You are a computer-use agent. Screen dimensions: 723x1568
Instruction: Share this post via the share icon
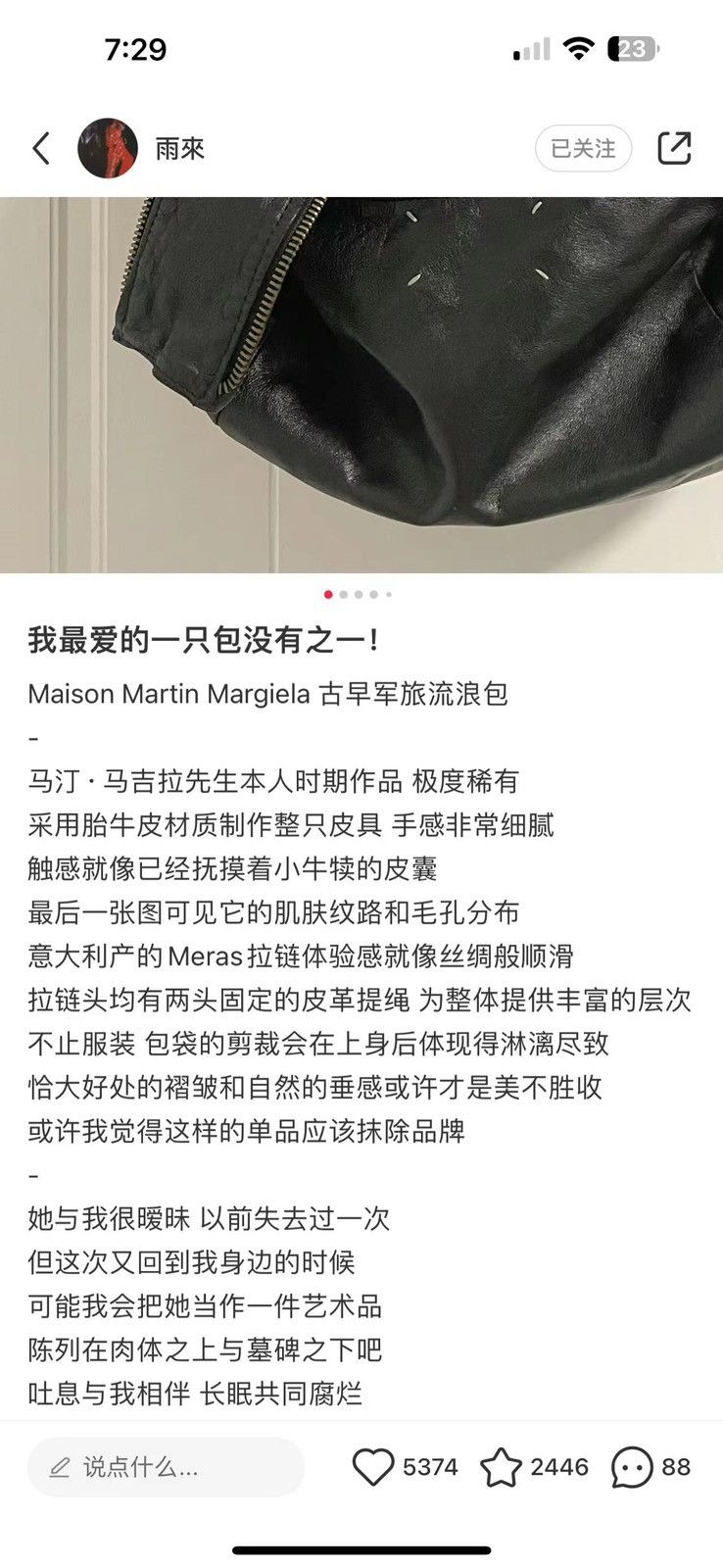pyautogui.click(x=674, y=149)
